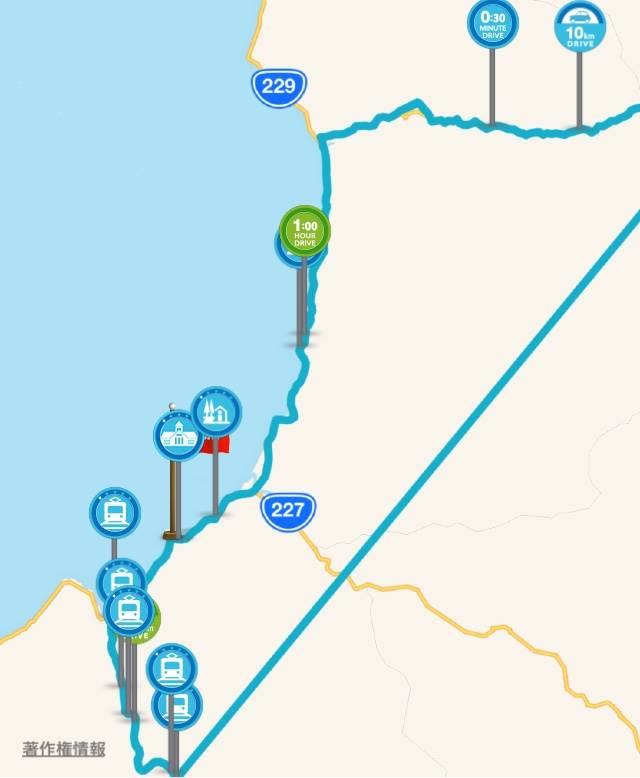Open the hall building landmark pin

(178, 436)
